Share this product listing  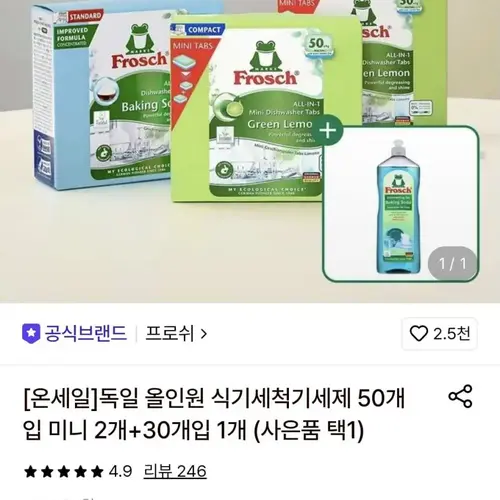click(x=460, y=396)
